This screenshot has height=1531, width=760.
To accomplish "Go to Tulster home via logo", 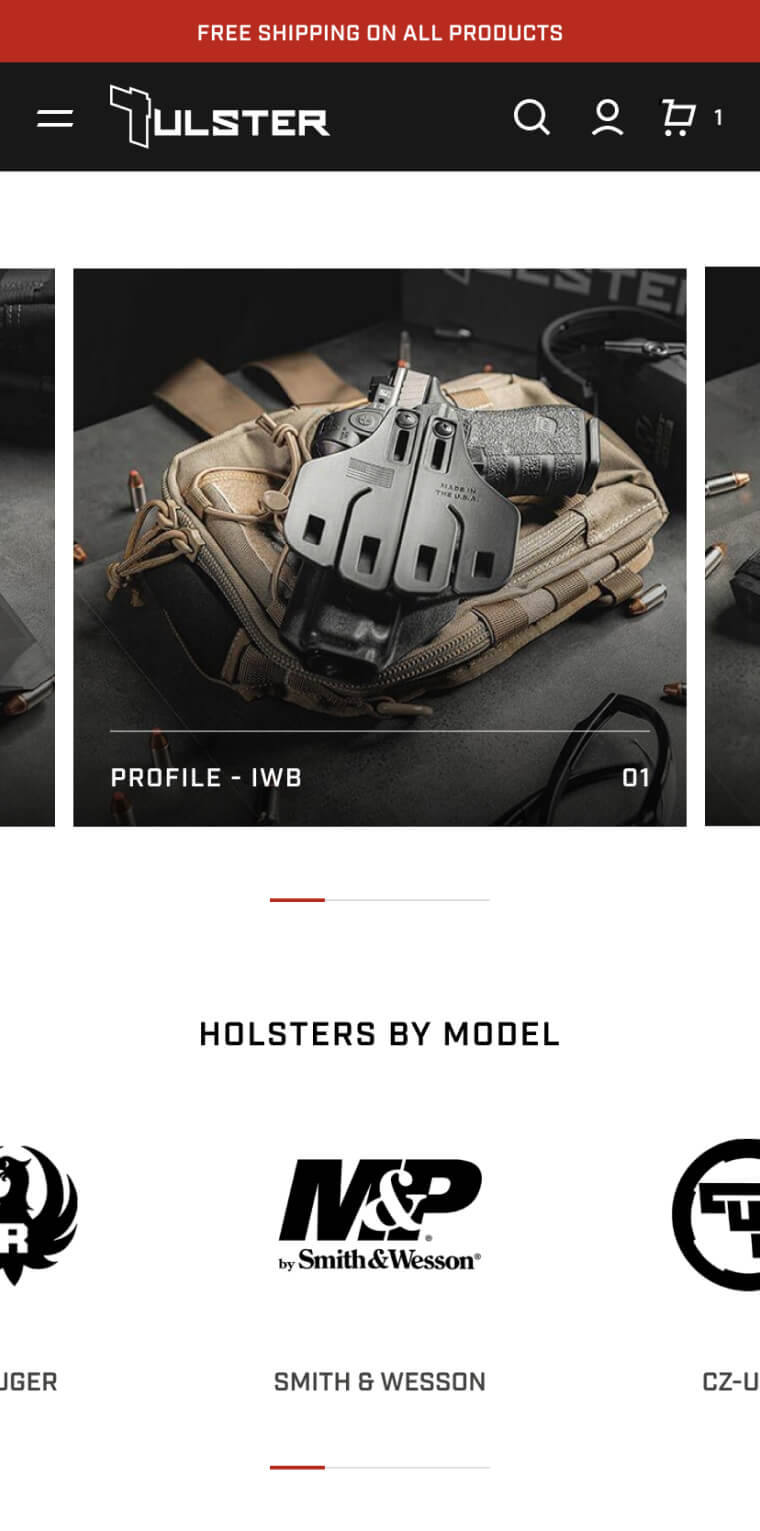I will (219, 118).
